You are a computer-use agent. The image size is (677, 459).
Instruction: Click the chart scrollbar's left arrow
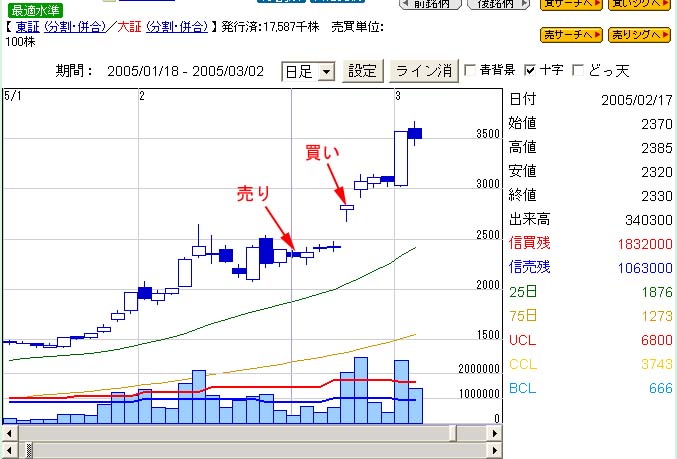coord(8,433)
